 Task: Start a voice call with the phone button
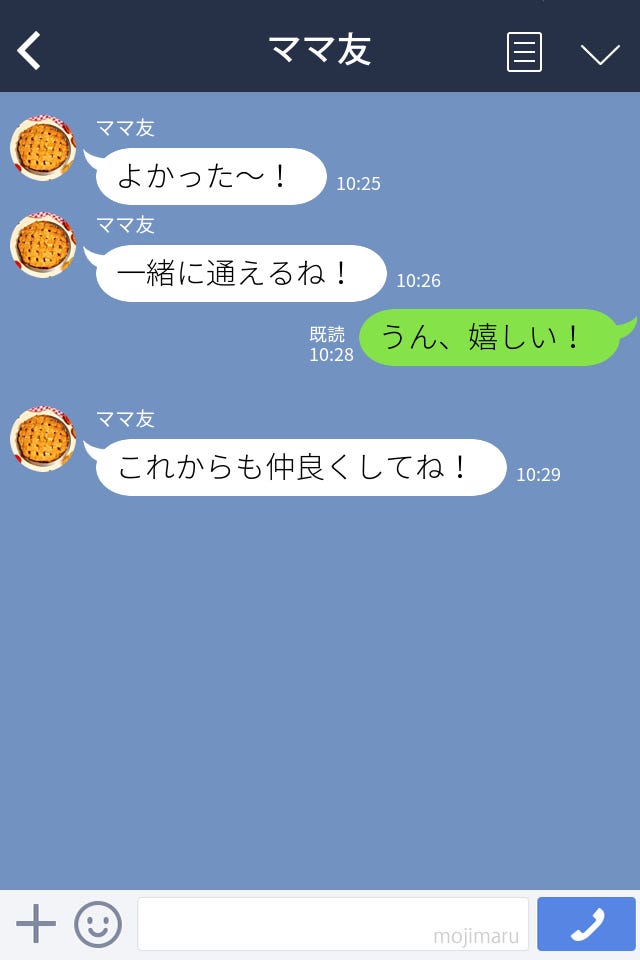tap(586, 924)
